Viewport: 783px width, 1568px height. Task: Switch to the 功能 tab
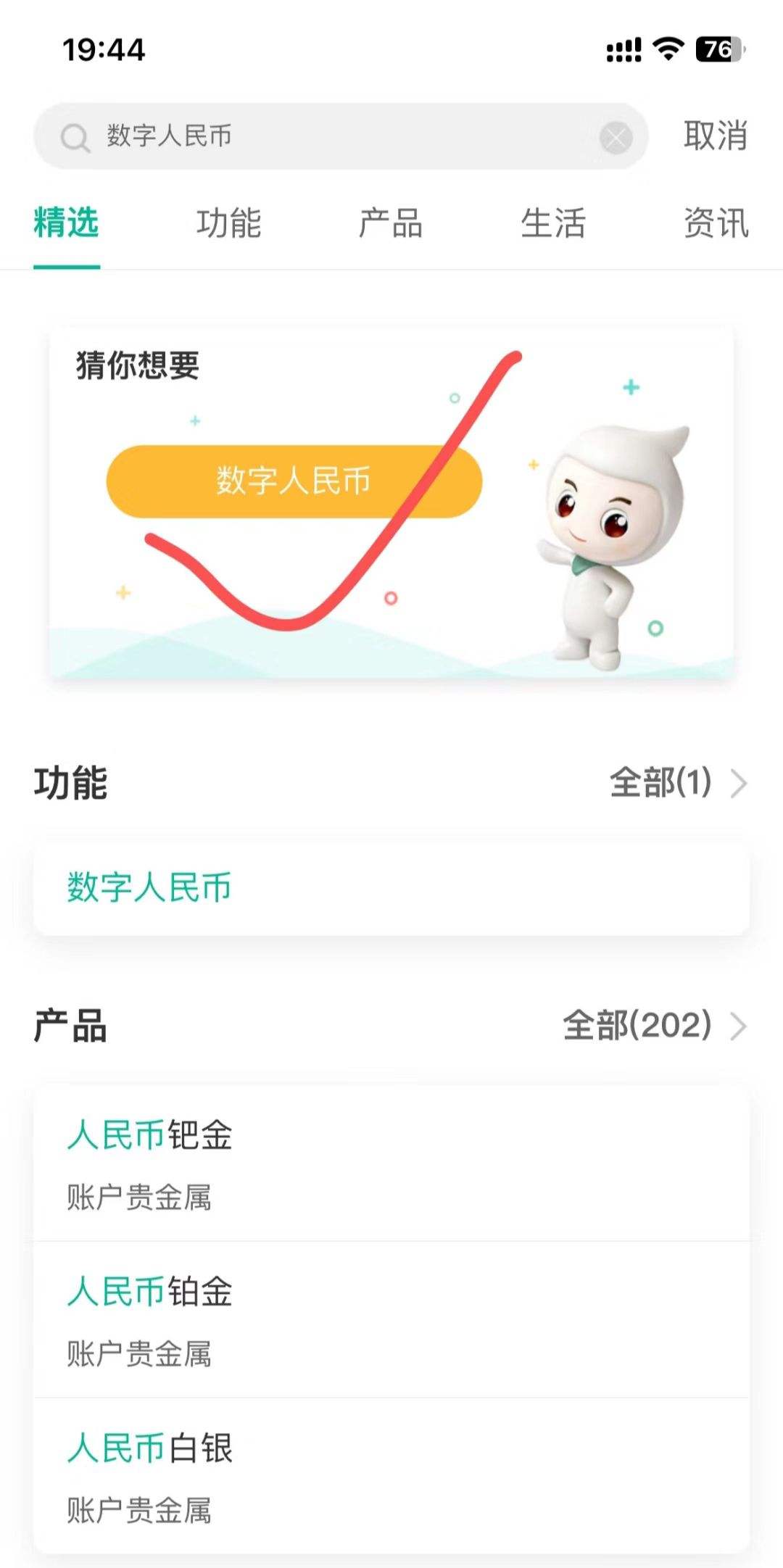point(229,225)
